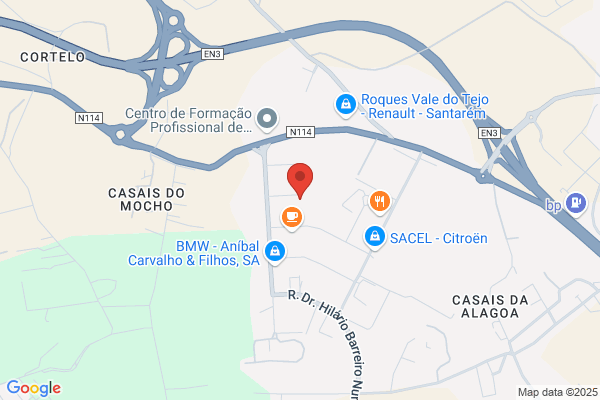Viewport: 600px width, 400px height.
Task: Select the Centro de Formação Profissional marker
Action: (x=267, y=119)
